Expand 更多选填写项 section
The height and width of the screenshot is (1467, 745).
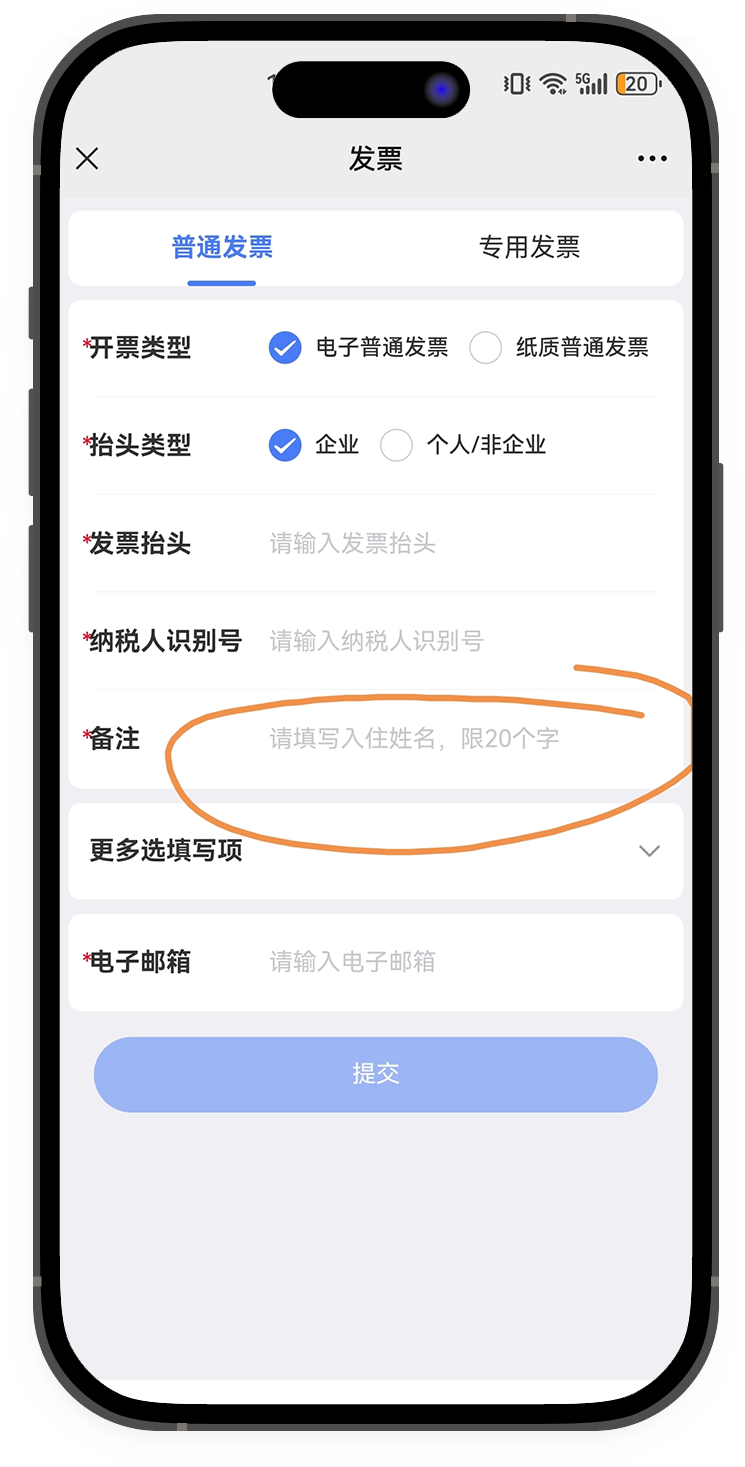tap(376, 851)
